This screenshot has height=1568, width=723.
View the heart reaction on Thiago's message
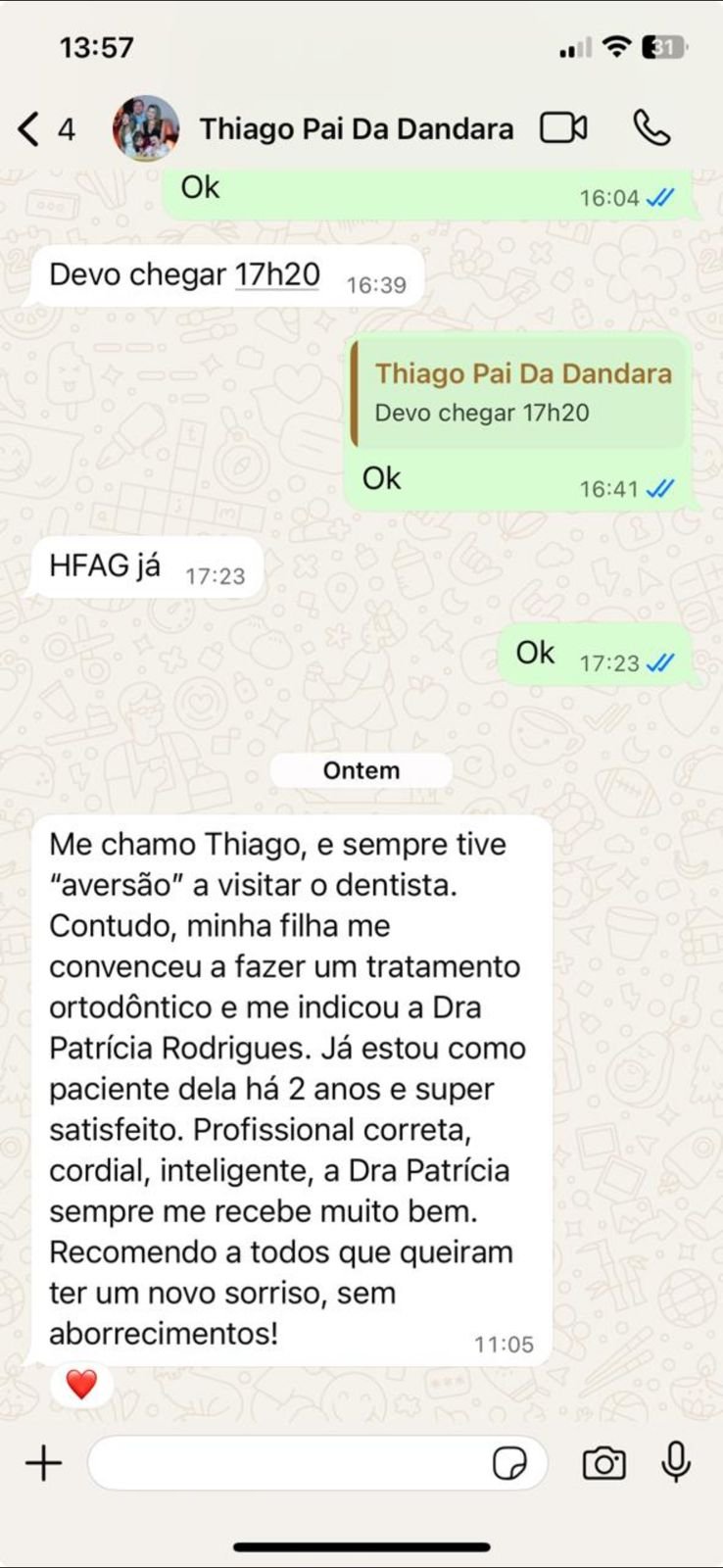pos(81,1385)
